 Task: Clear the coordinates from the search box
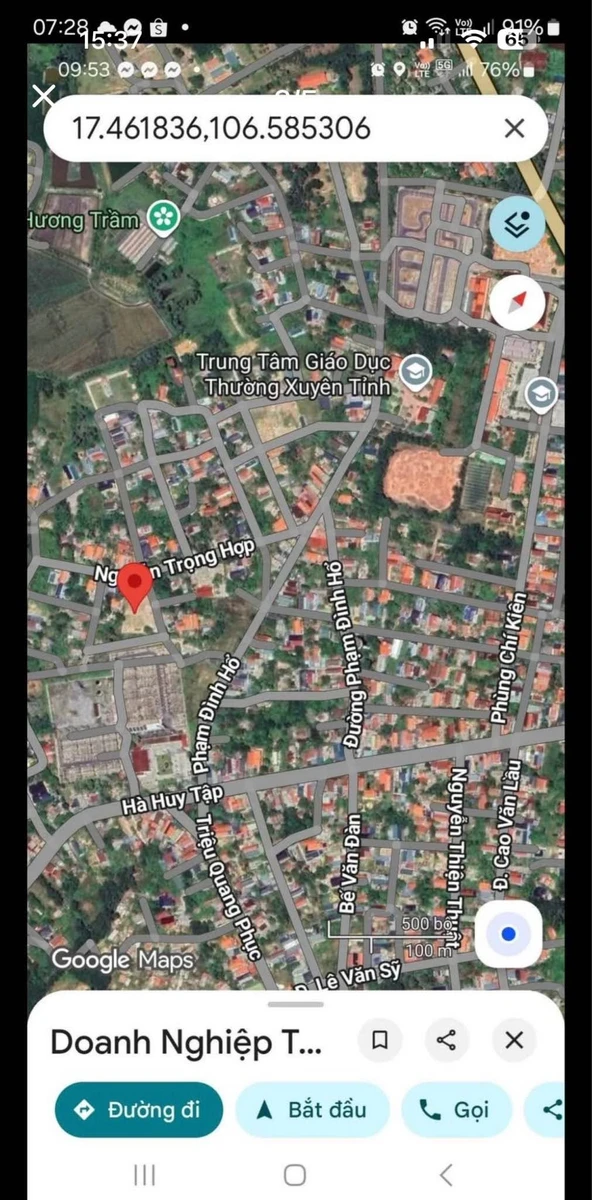pyautogui.click(x=514, y=128)
